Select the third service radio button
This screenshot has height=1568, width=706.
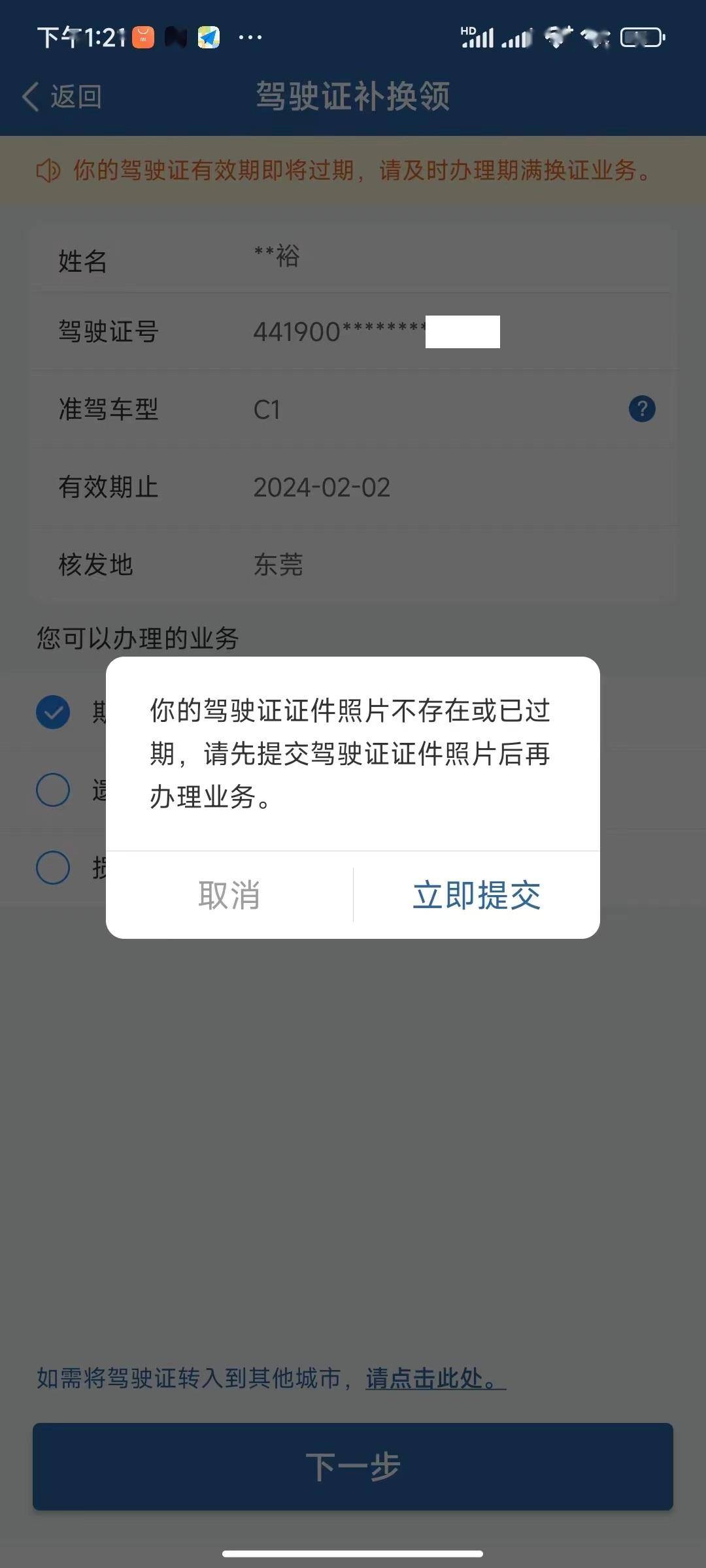[53, 867]
